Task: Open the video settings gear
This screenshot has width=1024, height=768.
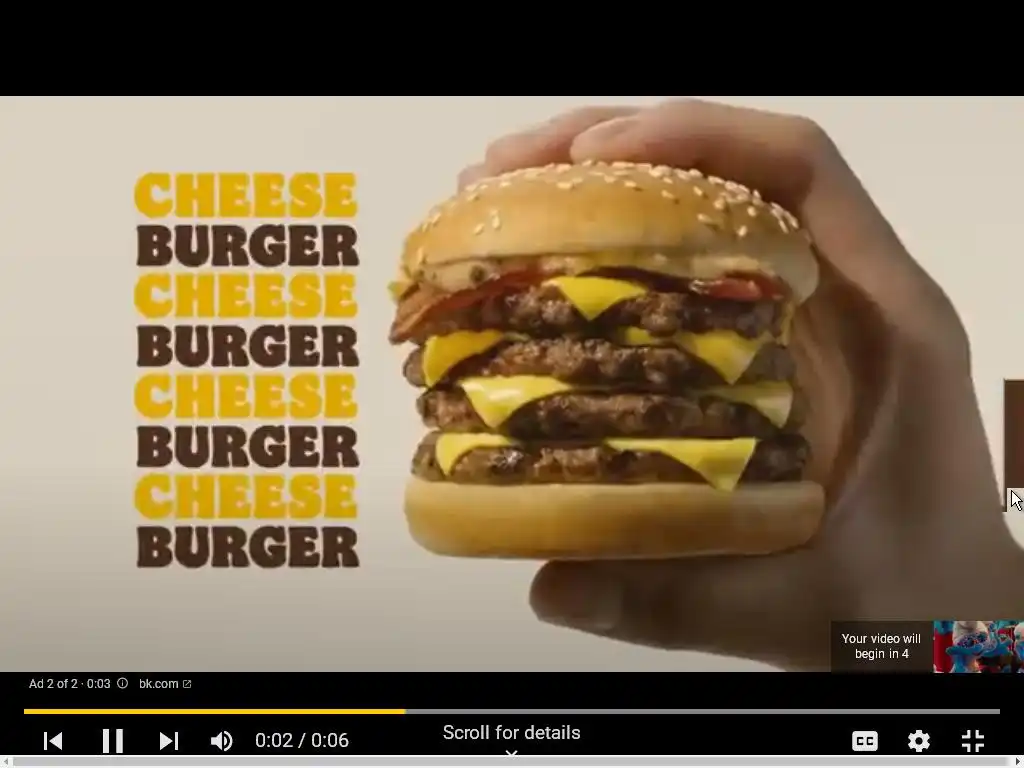Action: tap(919, 741)
